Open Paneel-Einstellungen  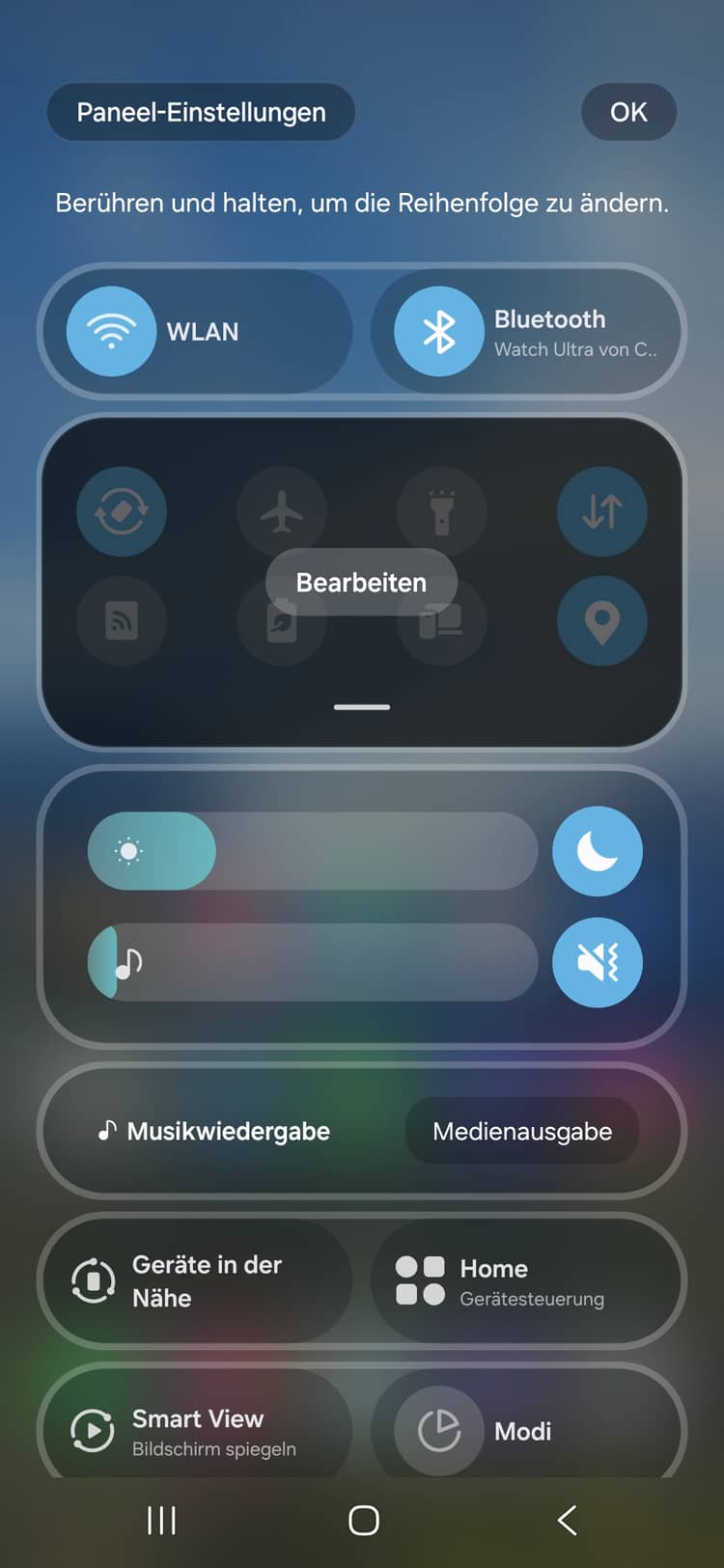201,112
